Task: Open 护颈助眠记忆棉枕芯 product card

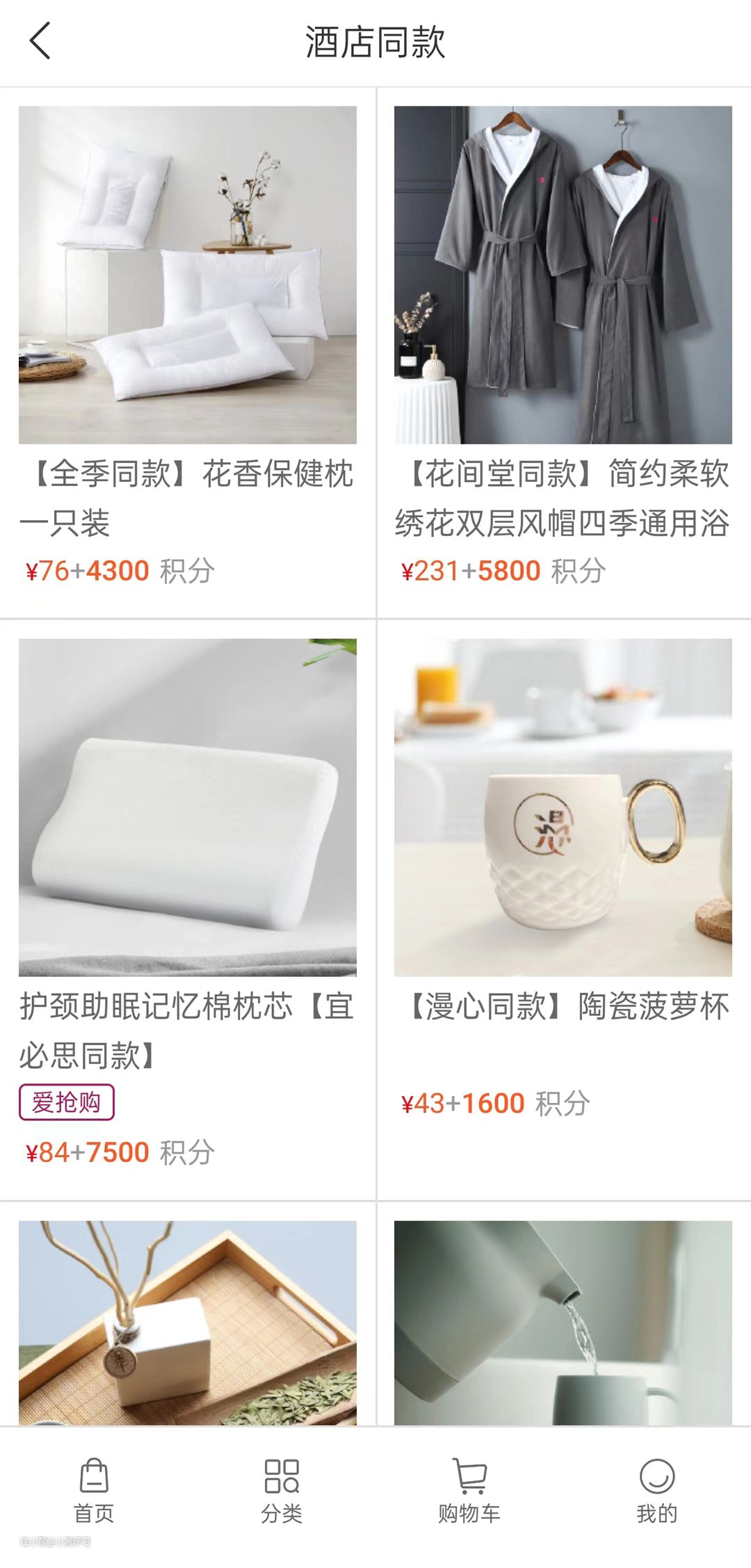Action: pyautogui.click(x=188, y=807)
